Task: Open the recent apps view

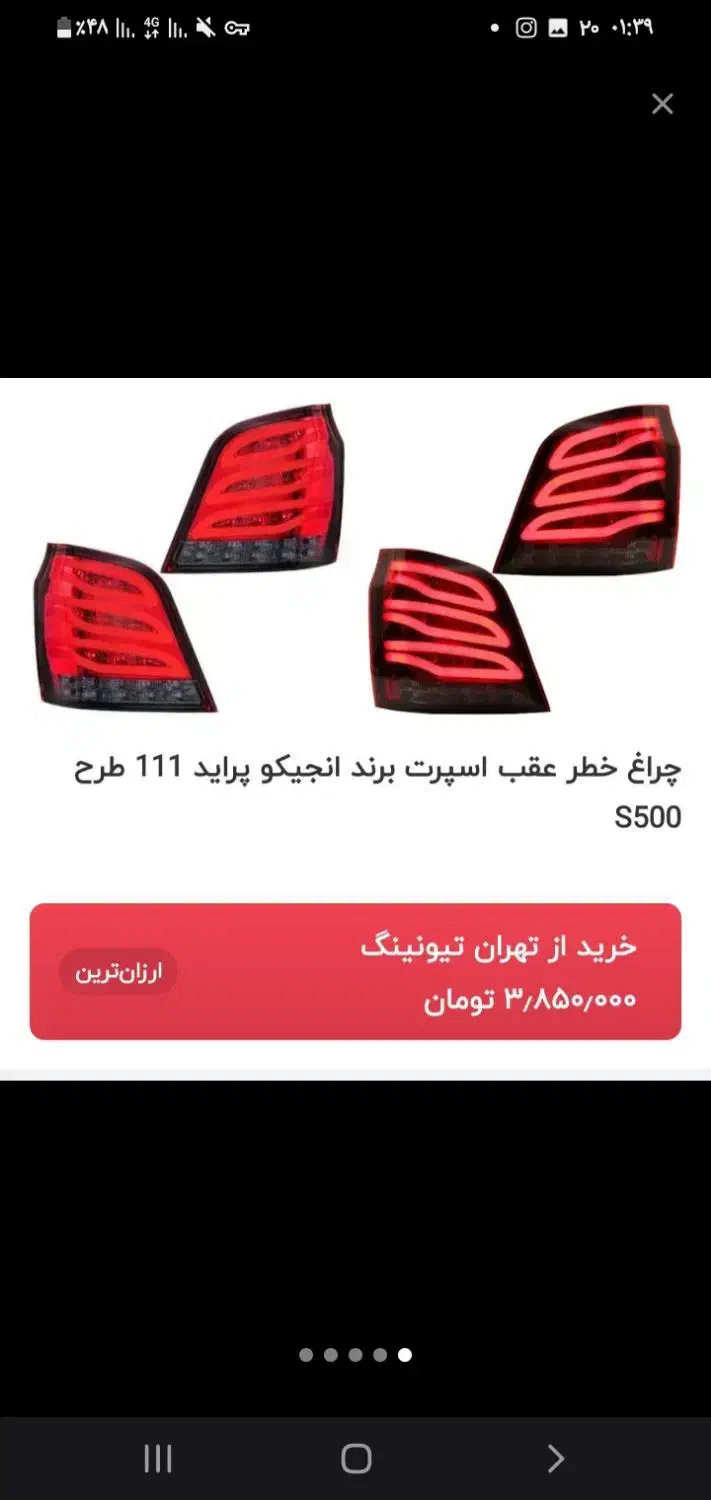Action: click(158, 1459)
